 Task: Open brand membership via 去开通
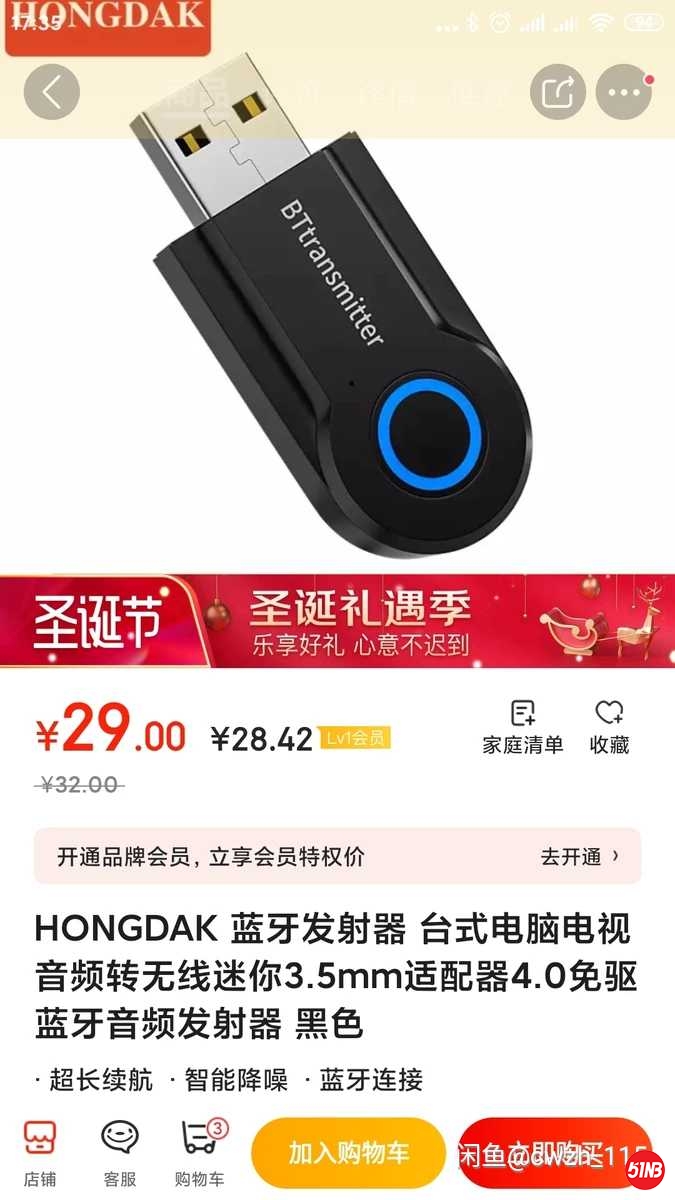tap(580, 856)
